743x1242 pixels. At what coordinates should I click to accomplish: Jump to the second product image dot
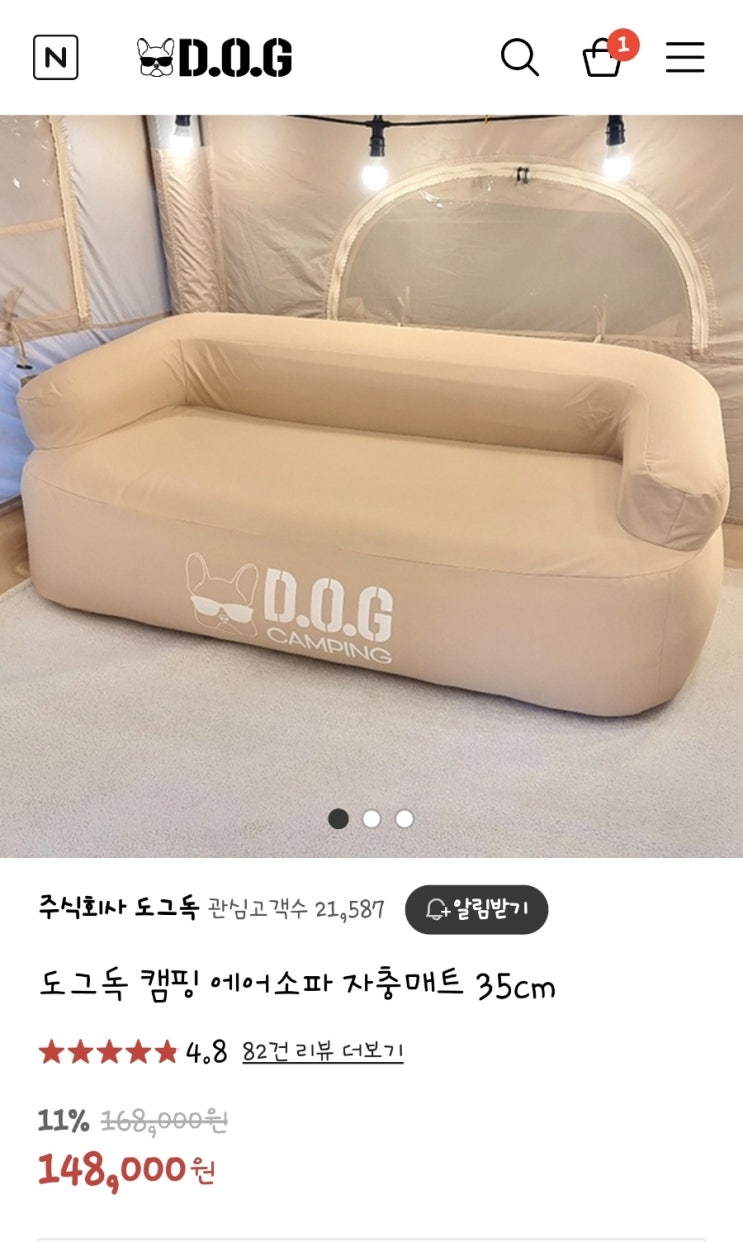click(371, 819)
